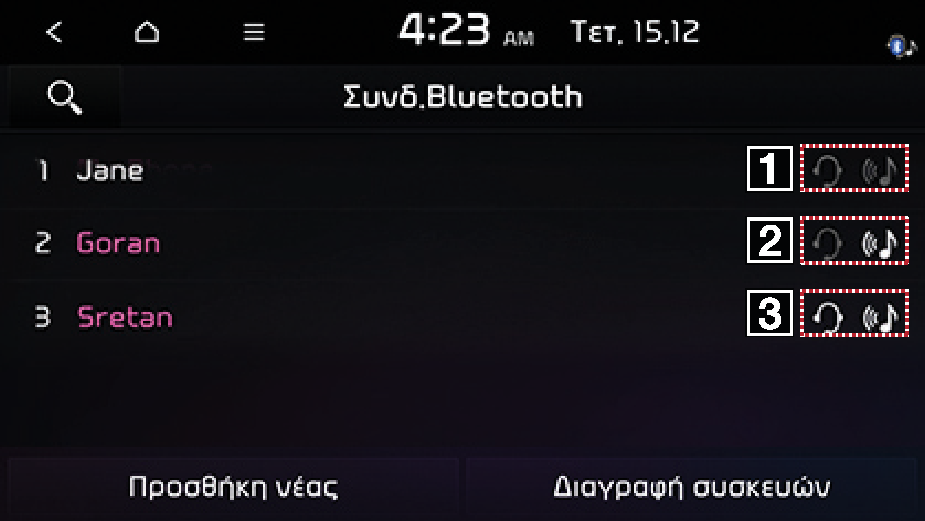Toggle Goran's hands-free phone connection icon
The height and width of the screenshot is (521, 925).
pos(827,243)
